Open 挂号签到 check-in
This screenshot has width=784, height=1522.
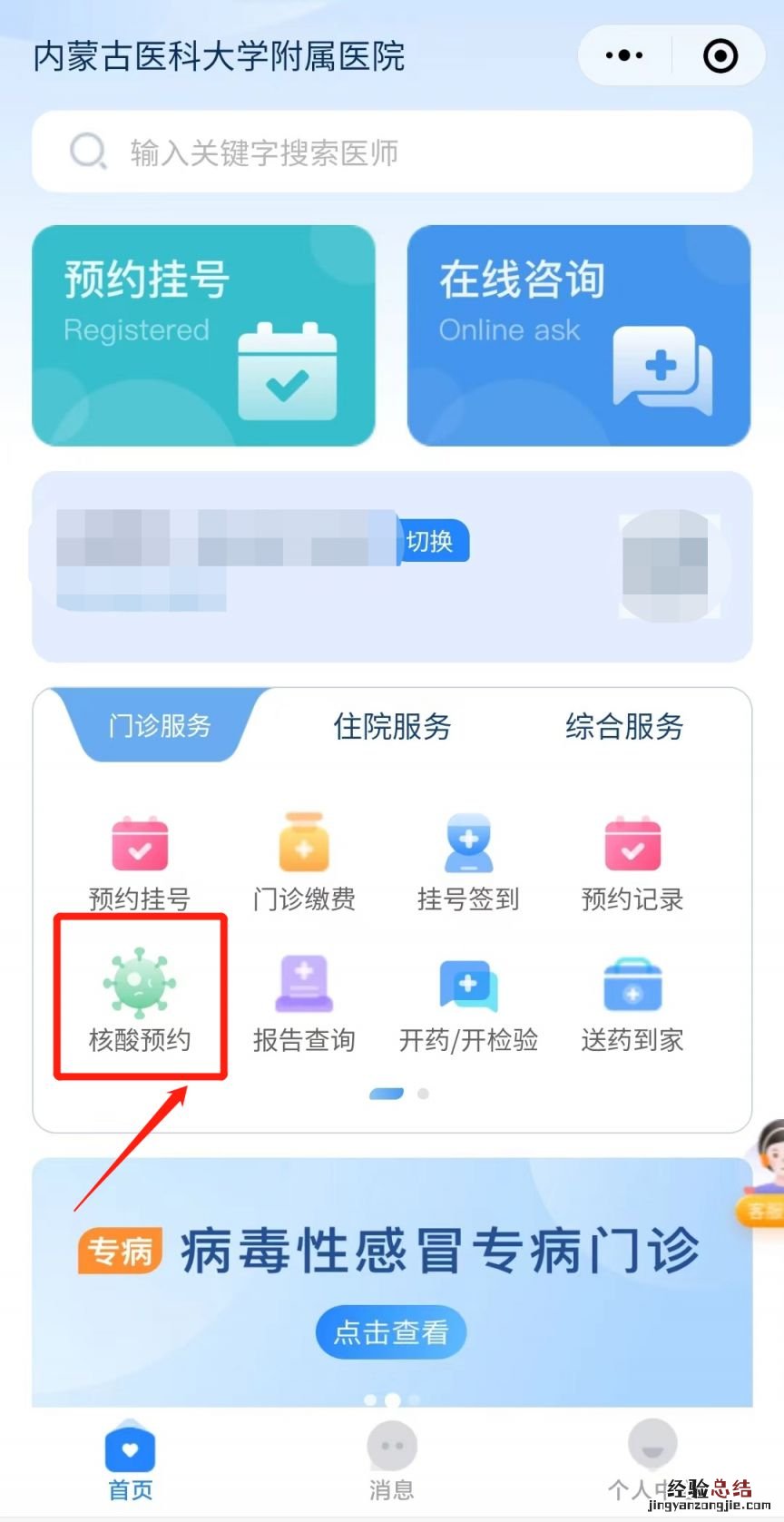(468, 862)
